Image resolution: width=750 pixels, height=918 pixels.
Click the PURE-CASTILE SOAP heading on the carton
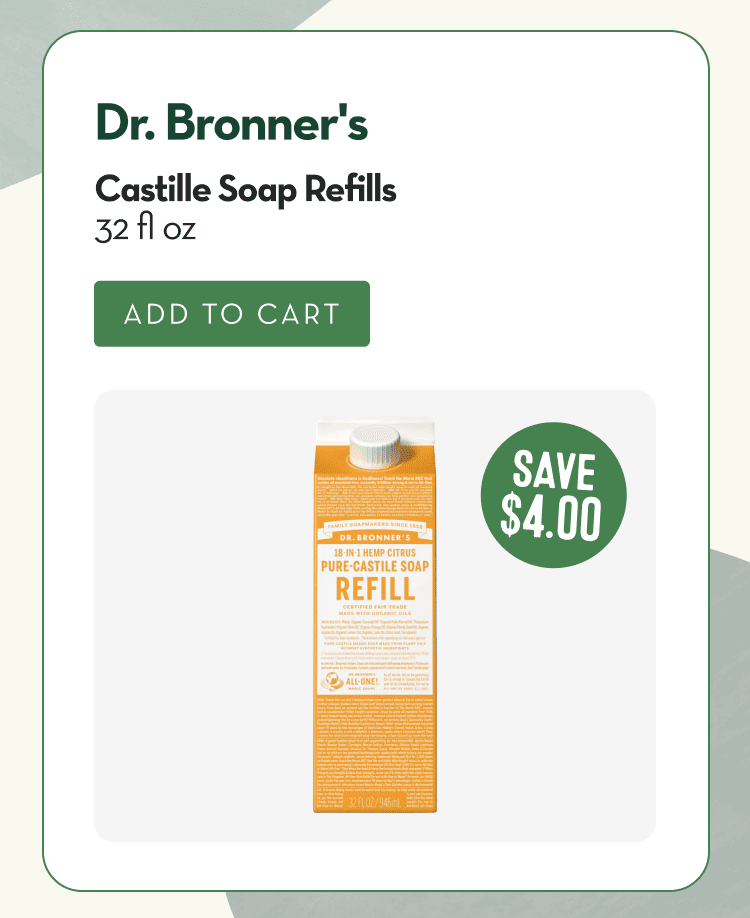pos(377,567)
